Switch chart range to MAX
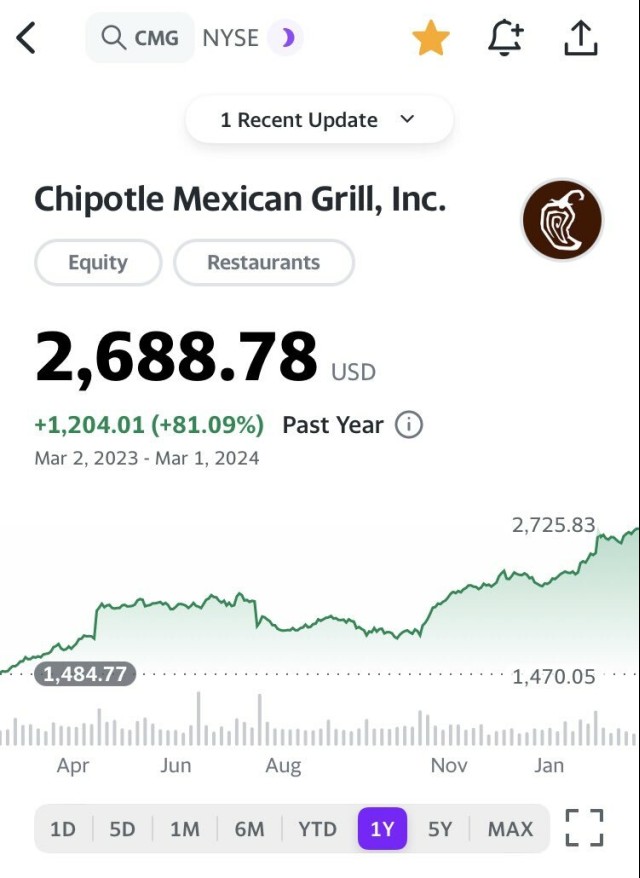This screenshot has width=640, height=878. click(x=510, y=829)
